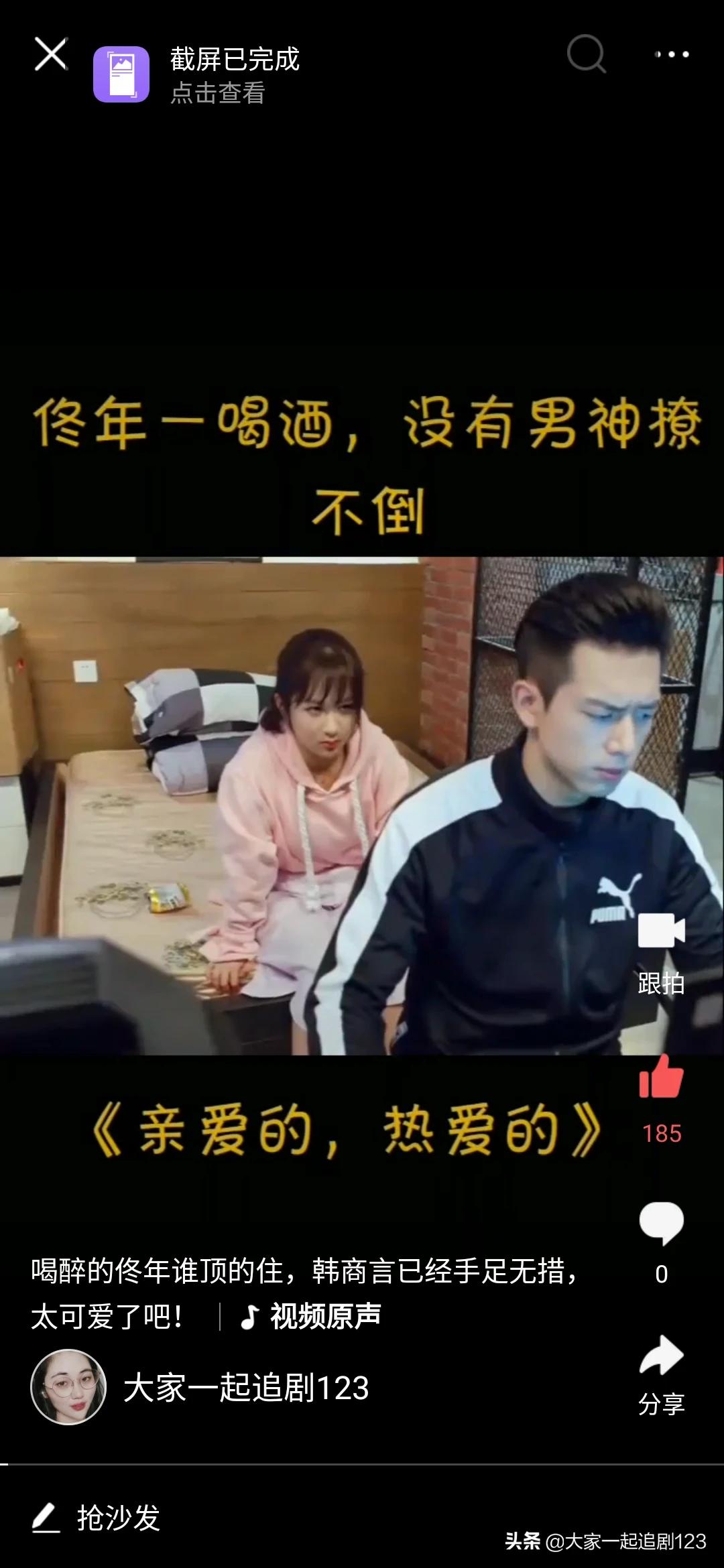Open the 视频原声 sound link
Image resolution: width=724 pixels, height=1568 pixels.
(x=311, y=1316)
